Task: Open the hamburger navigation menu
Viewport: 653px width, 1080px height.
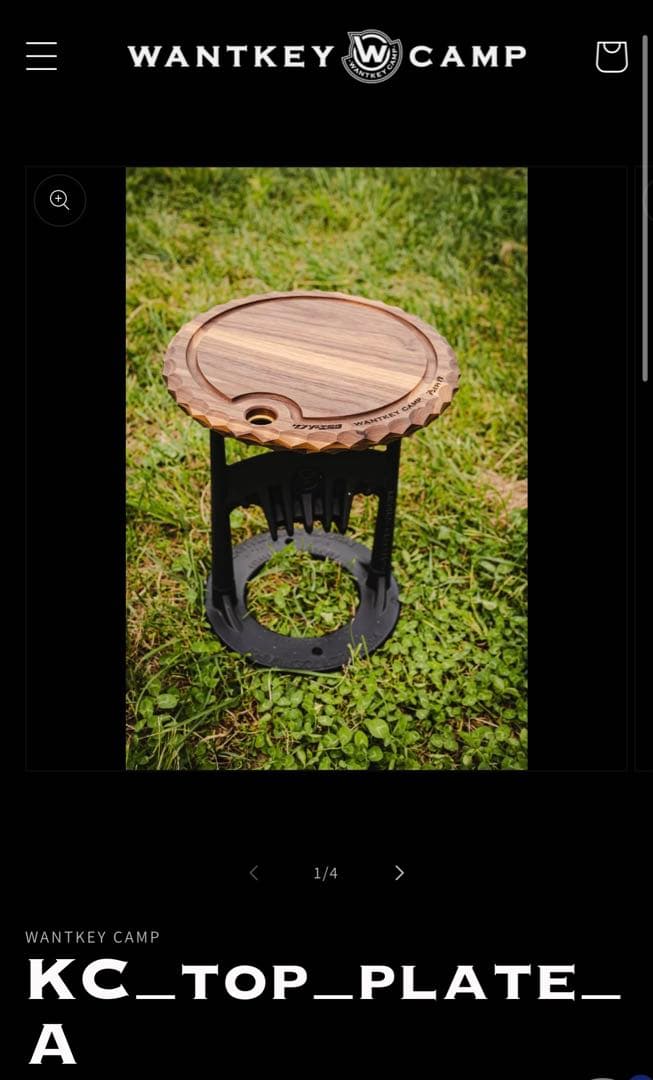Action: pos(41,56)
